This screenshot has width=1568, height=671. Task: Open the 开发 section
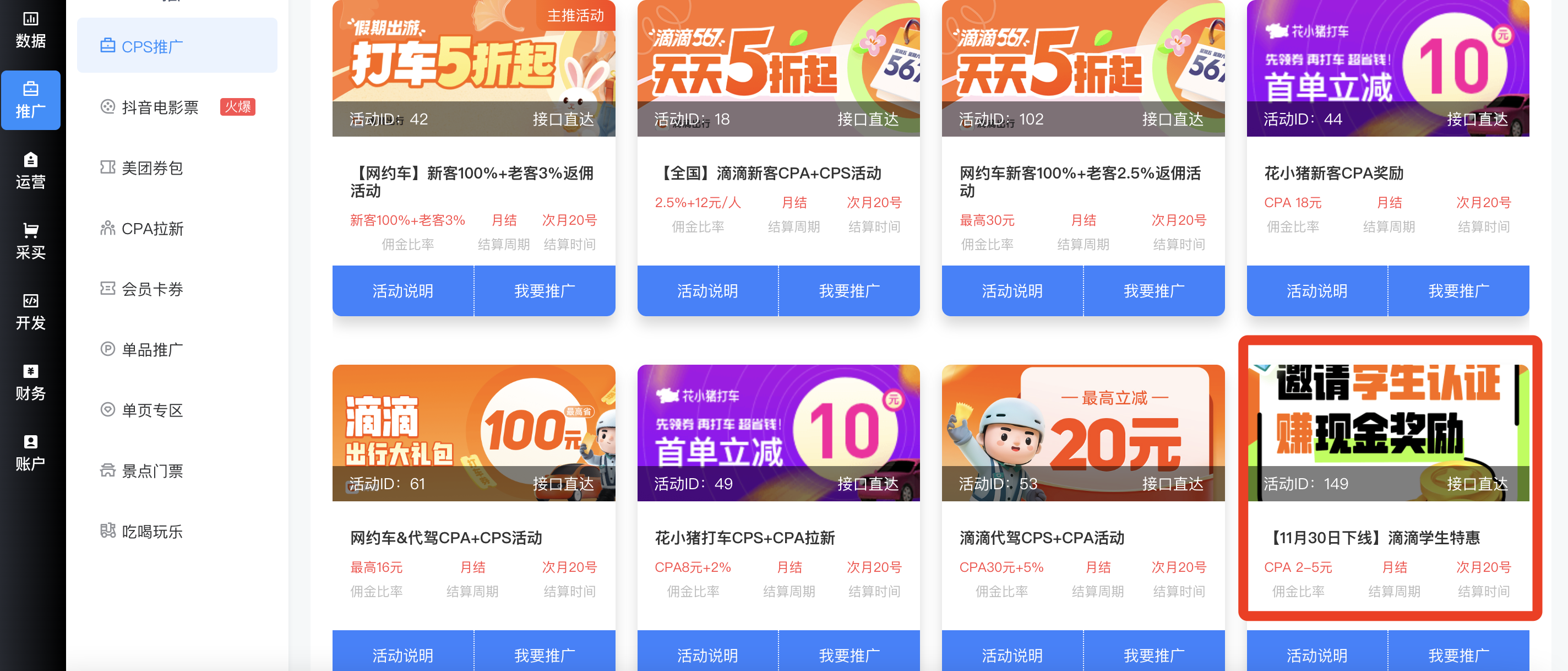coord(30,312)
